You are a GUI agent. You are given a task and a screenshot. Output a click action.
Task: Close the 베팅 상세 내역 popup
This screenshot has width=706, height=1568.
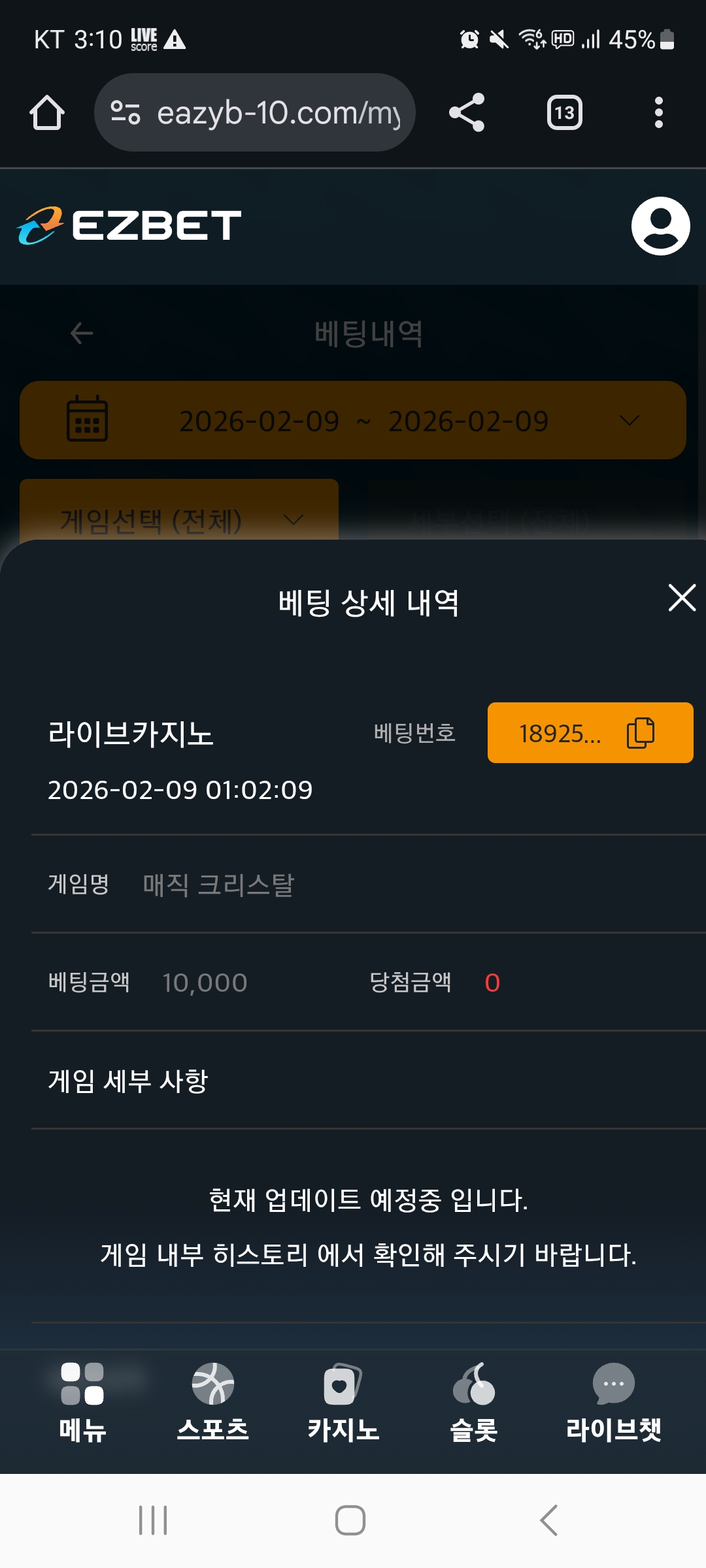[x=681, y=598]
